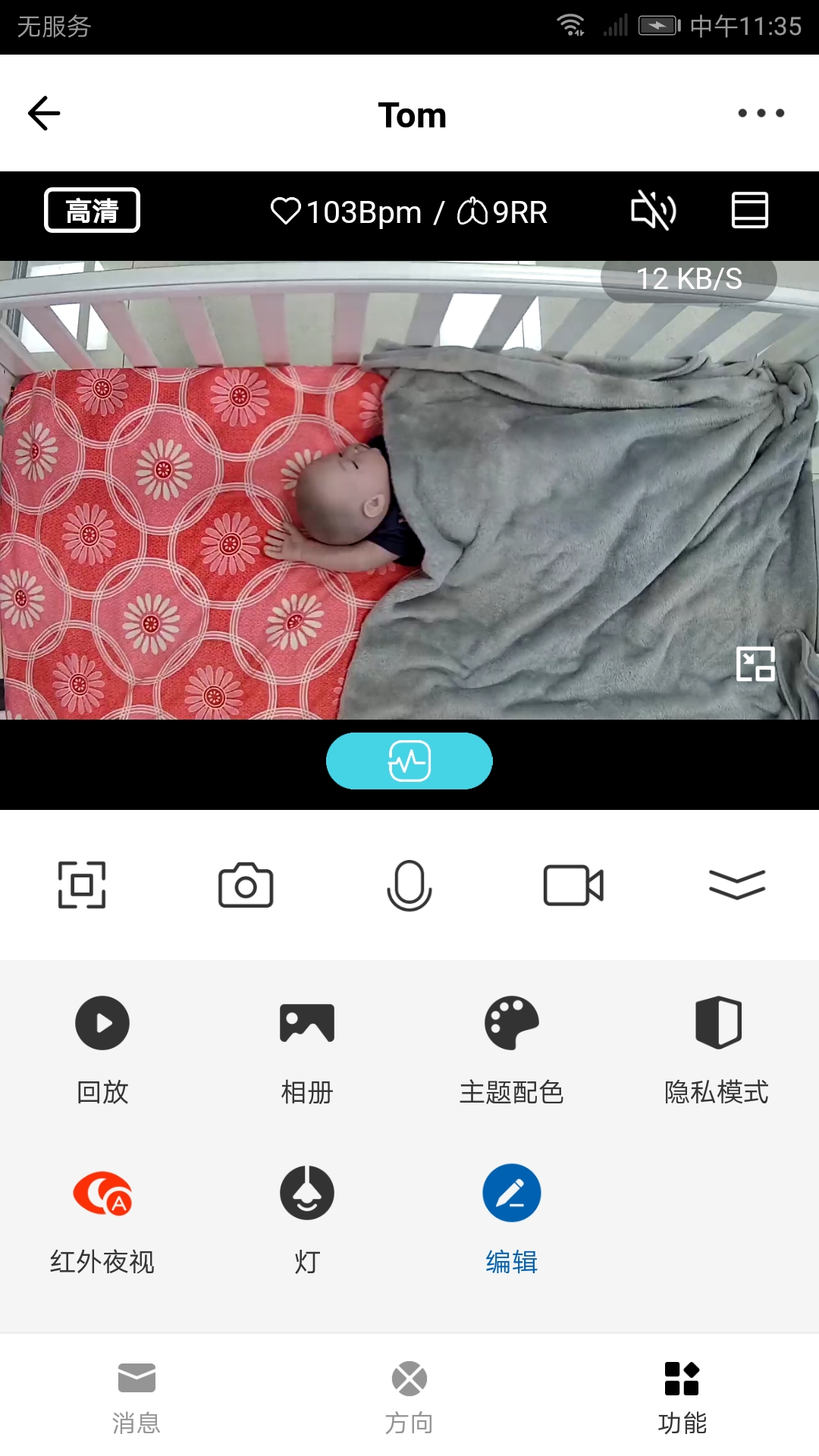Open the three-dot overflow menu

[761, 114]
